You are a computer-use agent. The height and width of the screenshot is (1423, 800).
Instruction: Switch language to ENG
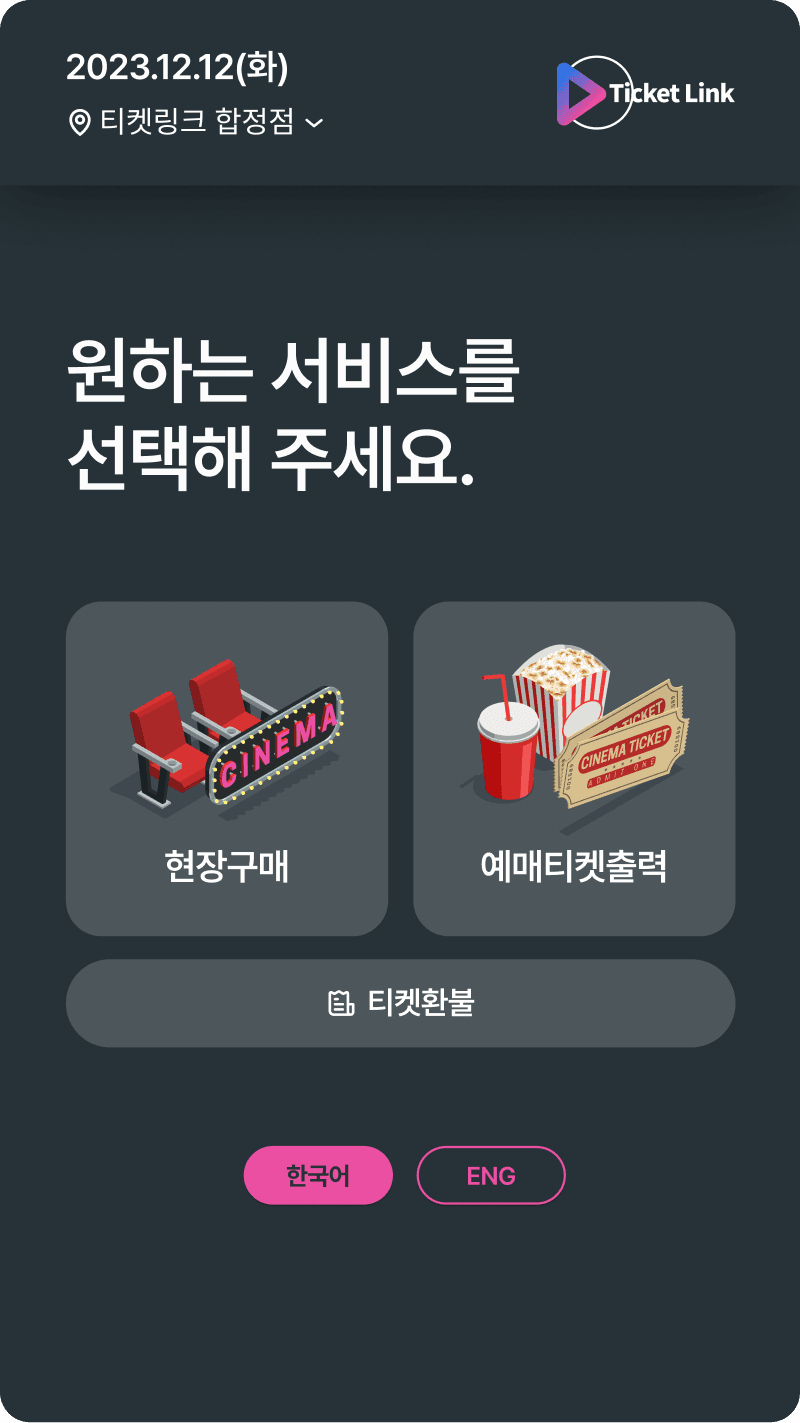tap(491, 1175)
